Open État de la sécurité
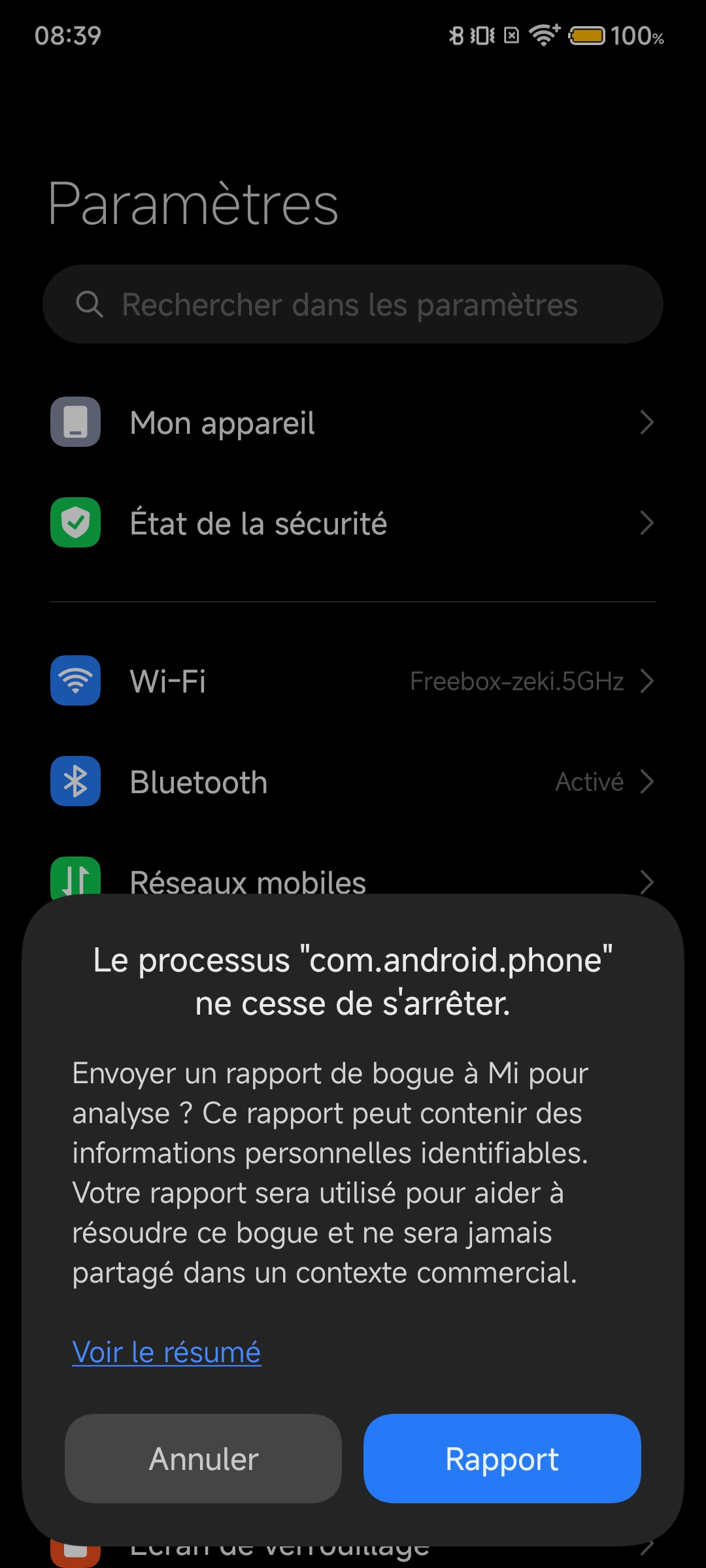Viewport: 706px width, 1568px height. [353, 523]
